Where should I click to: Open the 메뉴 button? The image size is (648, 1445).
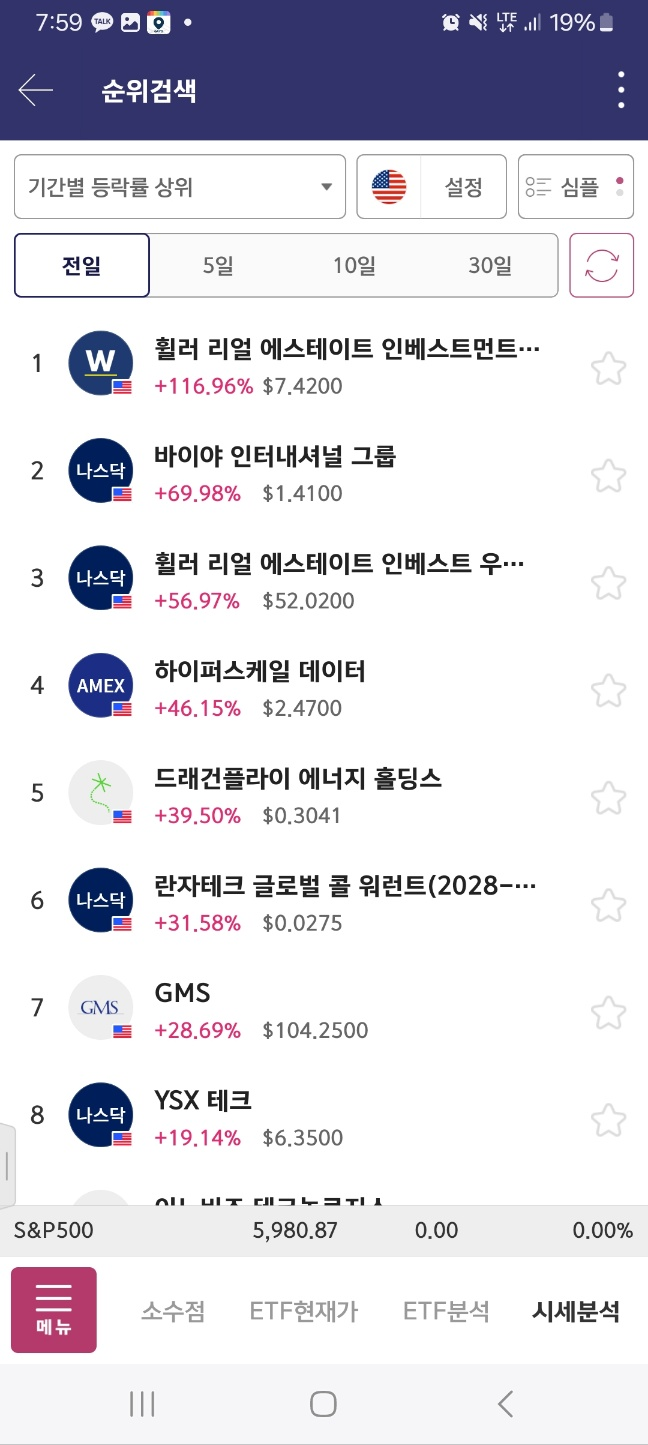(x=54, y=1310)
